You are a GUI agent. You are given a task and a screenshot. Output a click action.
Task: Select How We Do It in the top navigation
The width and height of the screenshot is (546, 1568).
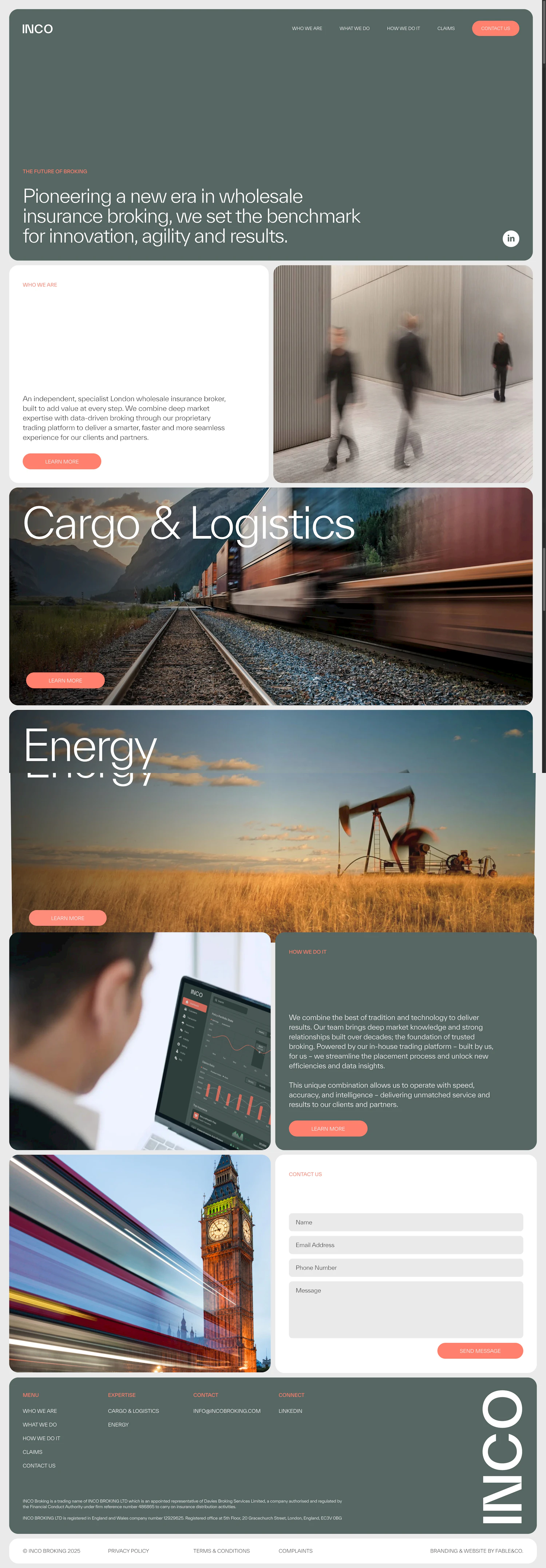point(403,29)
